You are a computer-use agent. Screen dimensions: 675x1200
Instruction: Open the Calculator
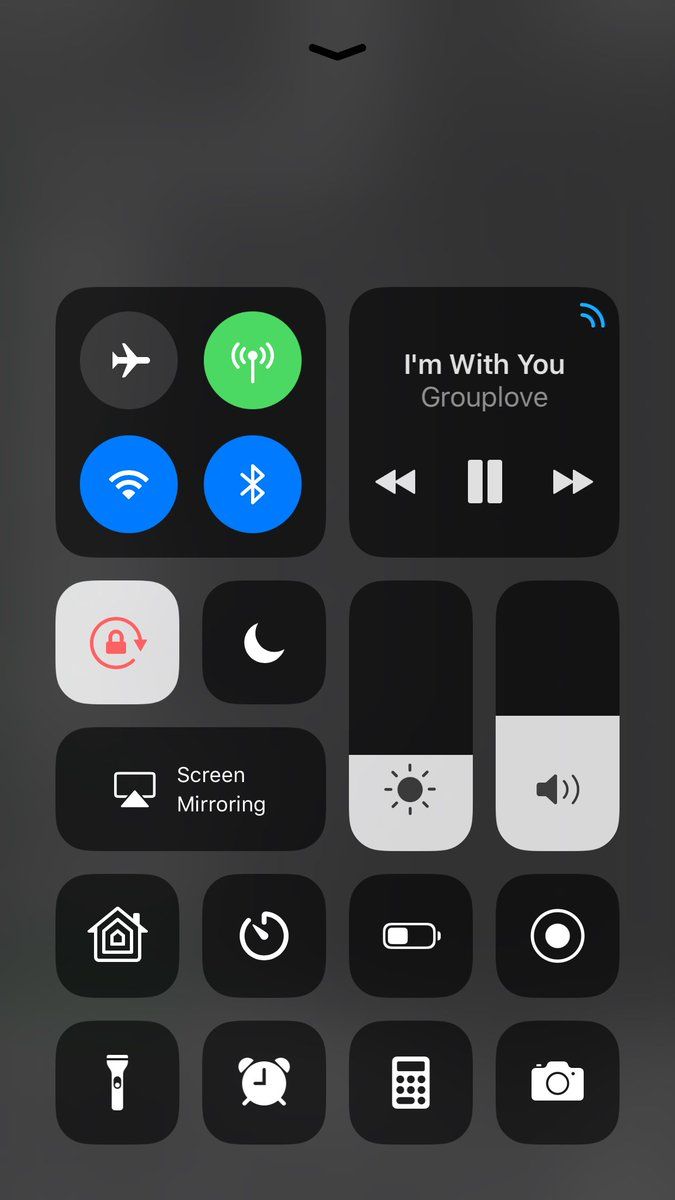coord(411,1082)
